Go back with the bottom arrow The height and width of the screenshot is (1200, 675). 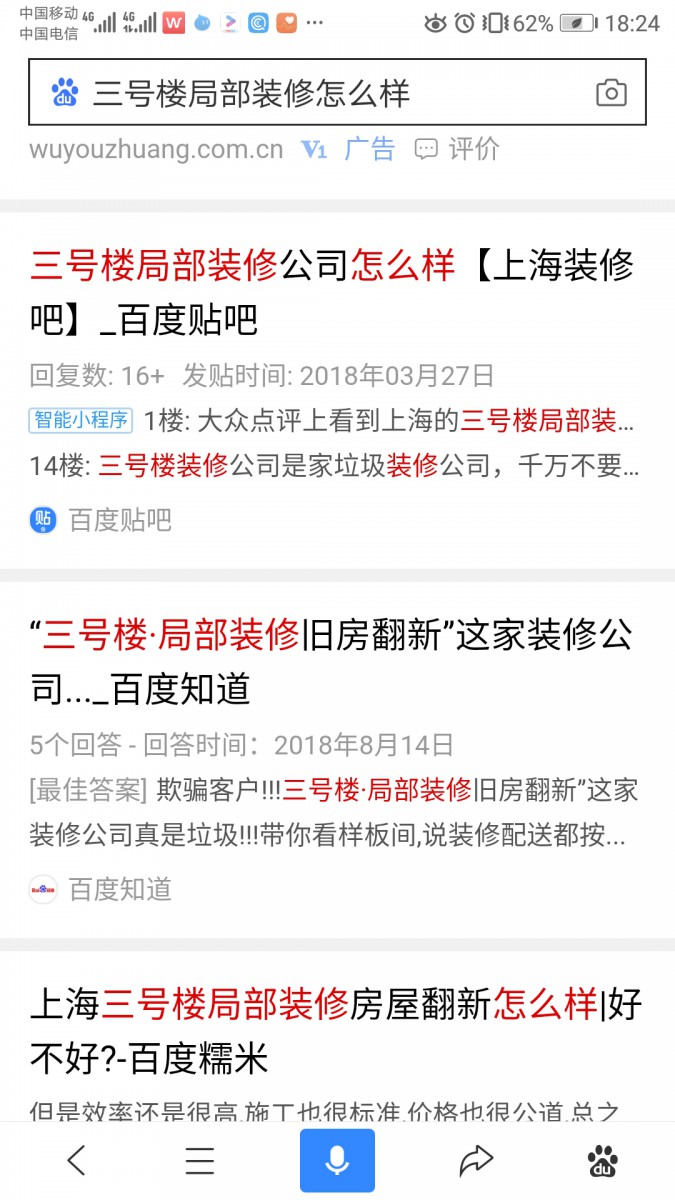77,1160
